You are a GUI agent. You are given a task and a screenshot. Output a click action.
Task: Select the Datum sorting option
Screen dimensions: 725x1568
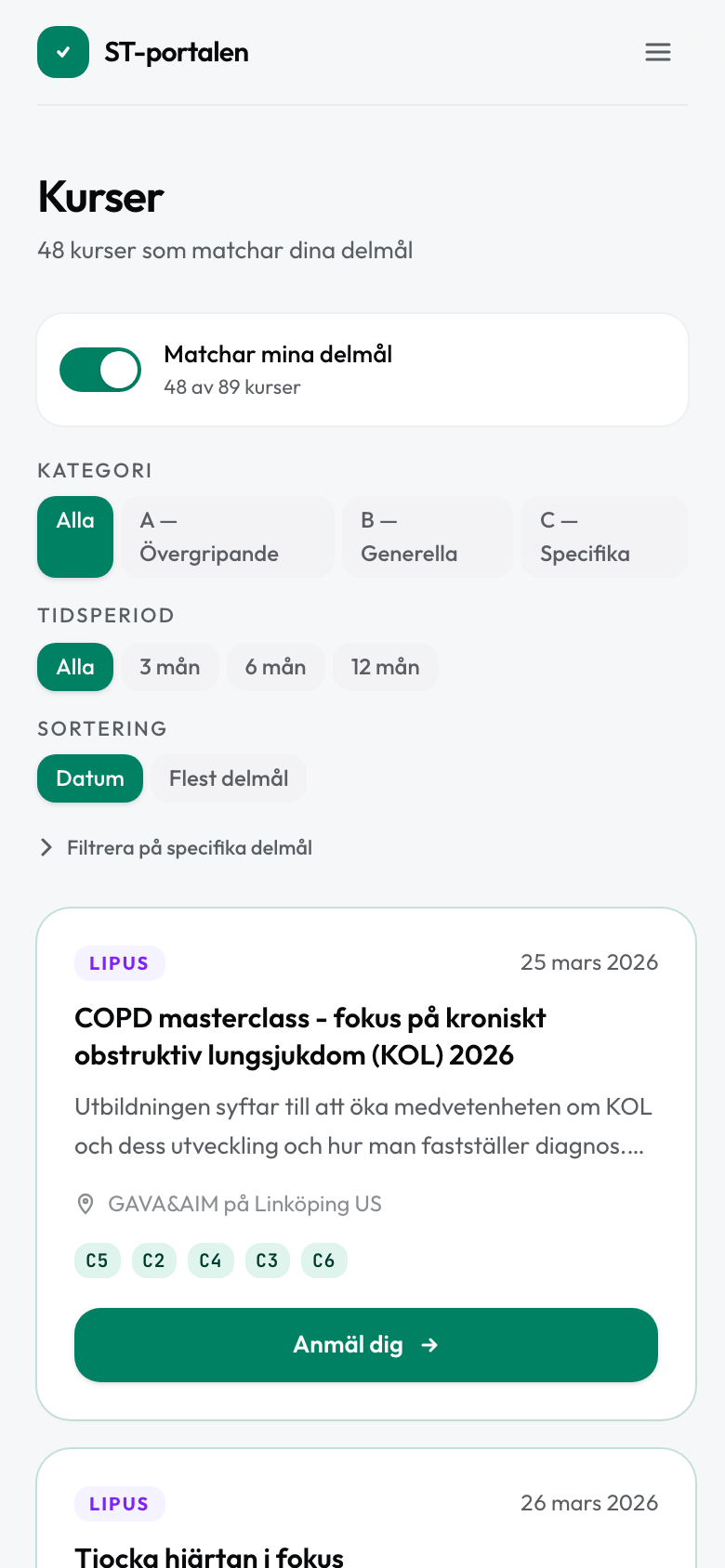click(90, 778)
